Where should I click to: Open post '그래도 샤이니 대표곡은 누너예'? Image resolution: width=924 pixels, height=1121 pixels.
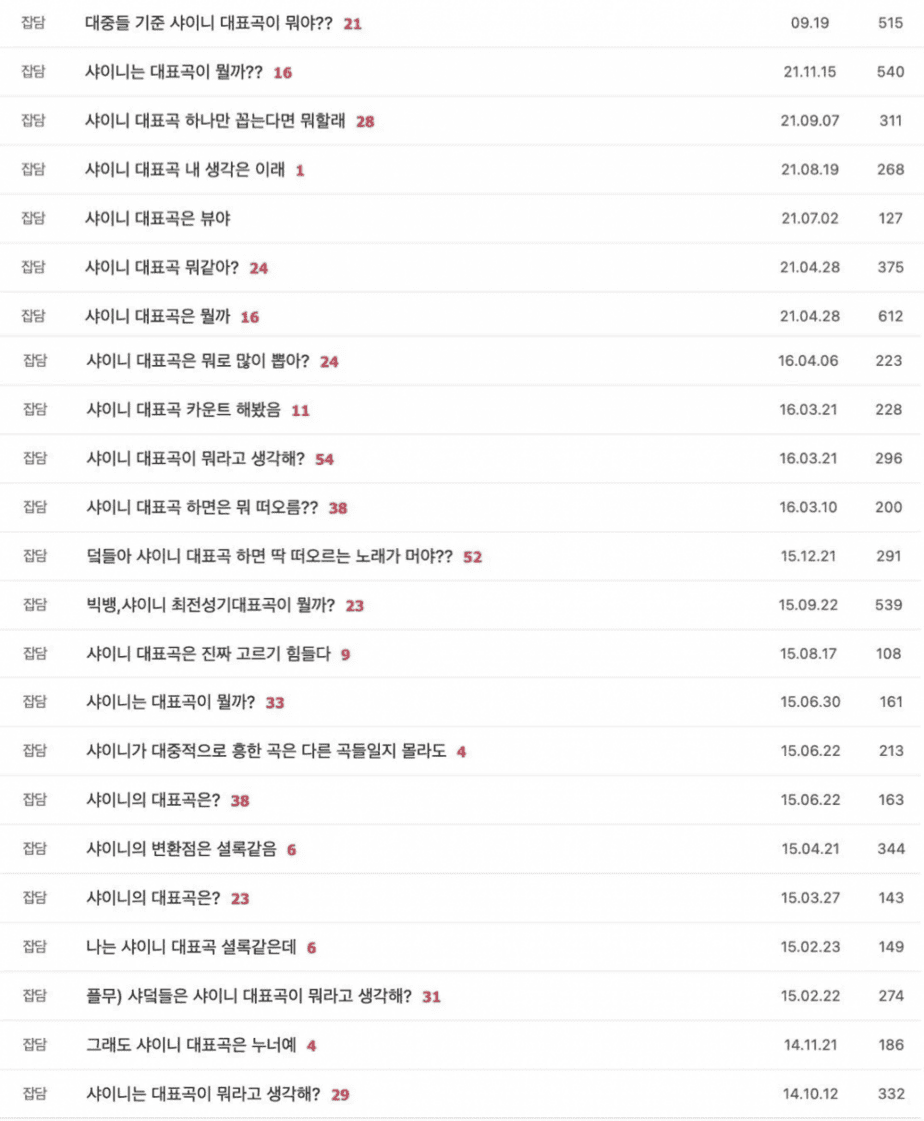point(191,1045)
